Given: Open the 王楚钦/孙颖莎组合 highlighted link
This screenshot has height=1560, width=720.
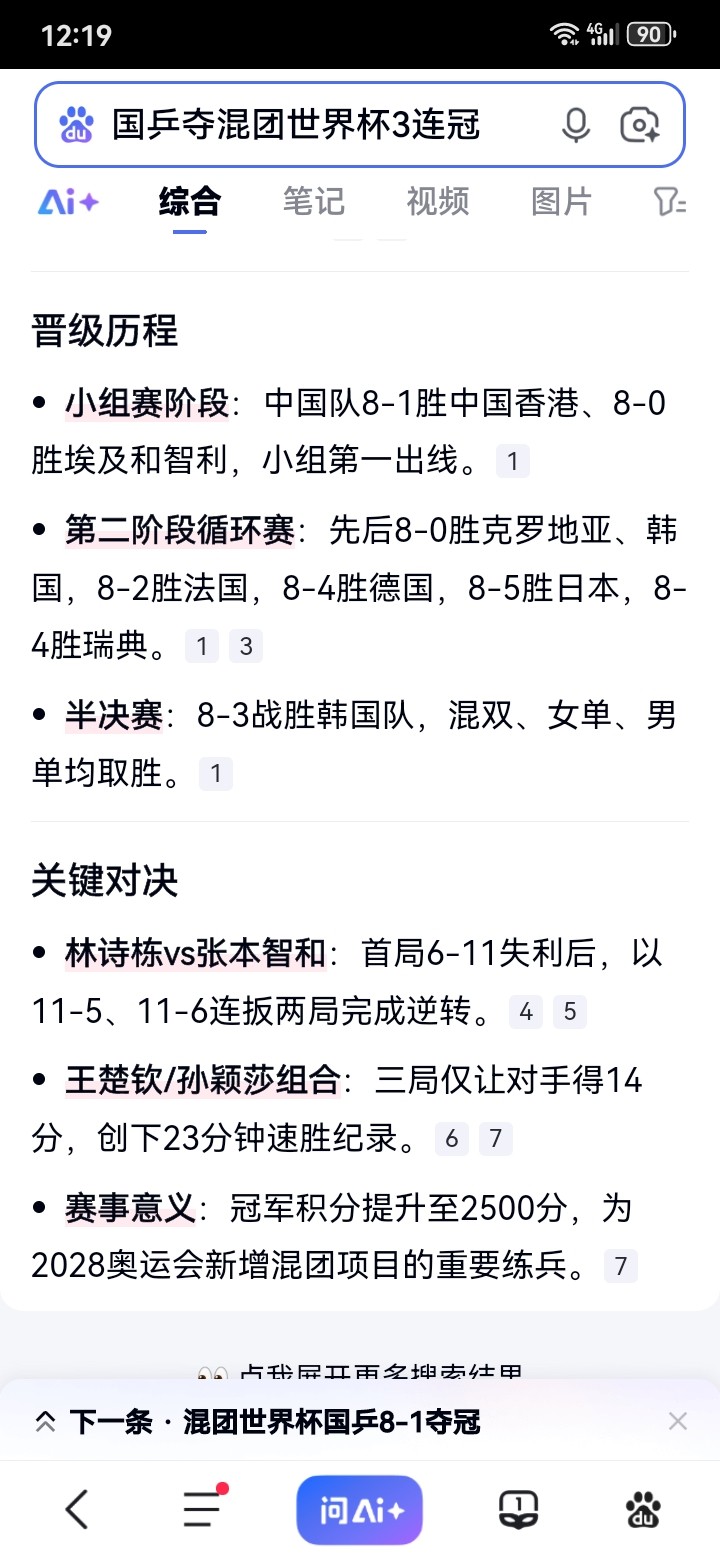Looking at the screenshot, I should coord(203,1081).
